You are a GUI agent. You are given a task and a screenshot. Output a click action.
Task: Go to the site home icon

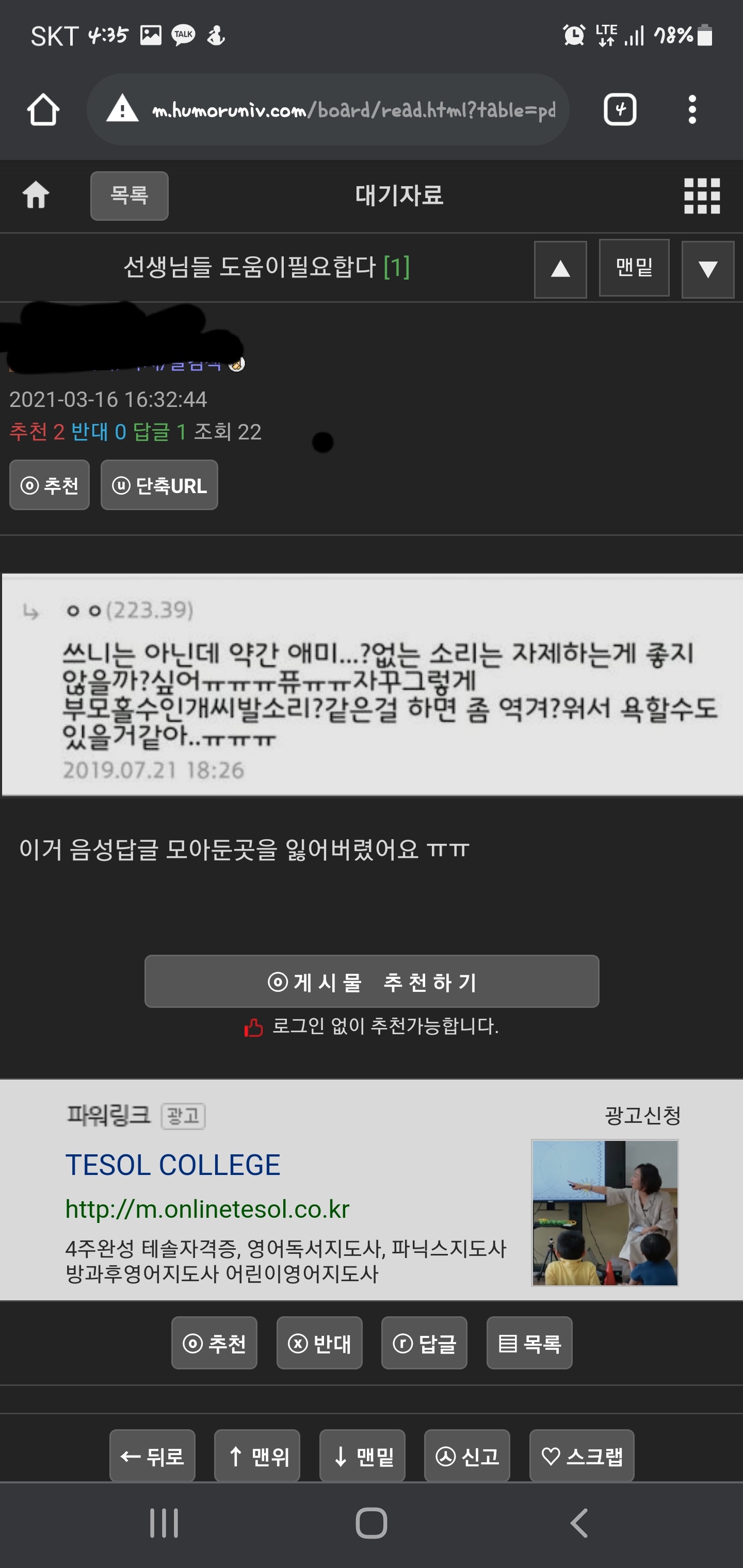36,195
